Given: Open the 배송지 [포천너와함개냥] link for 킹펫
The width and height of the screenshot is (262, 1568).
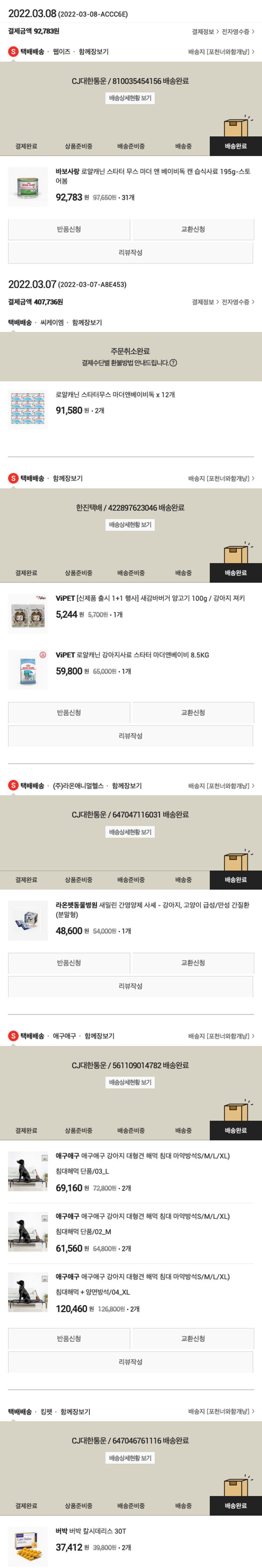Looking at the screenshot, I should [x=221, y=1412].
